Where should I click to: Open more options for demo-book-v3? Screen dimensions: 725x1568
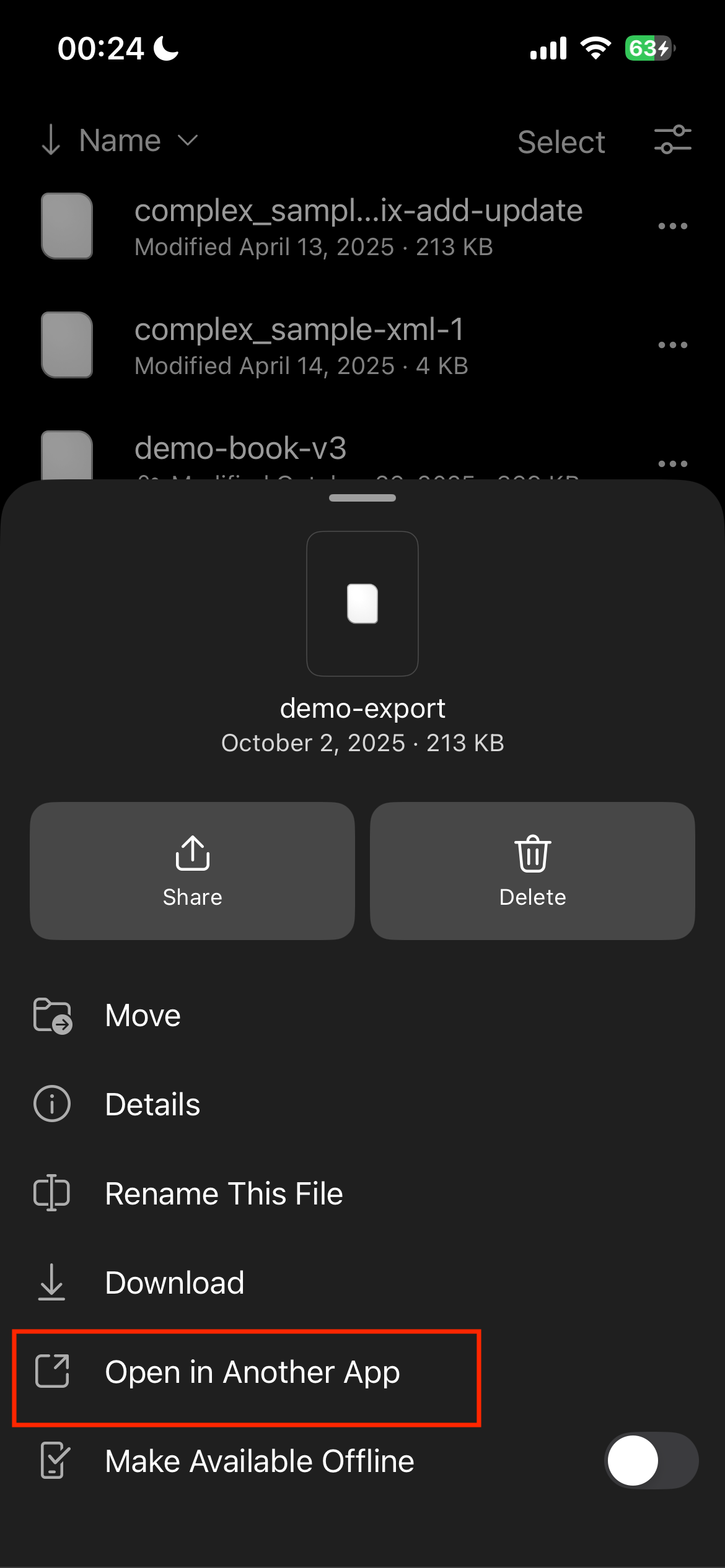[x=672, y=463]
